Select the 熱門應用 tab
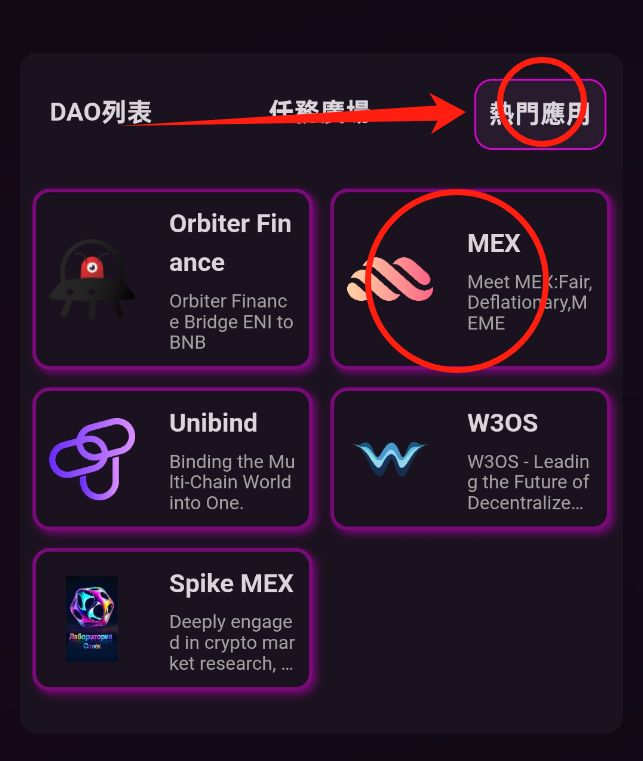 pyautogui.click(x=540, y=114)
